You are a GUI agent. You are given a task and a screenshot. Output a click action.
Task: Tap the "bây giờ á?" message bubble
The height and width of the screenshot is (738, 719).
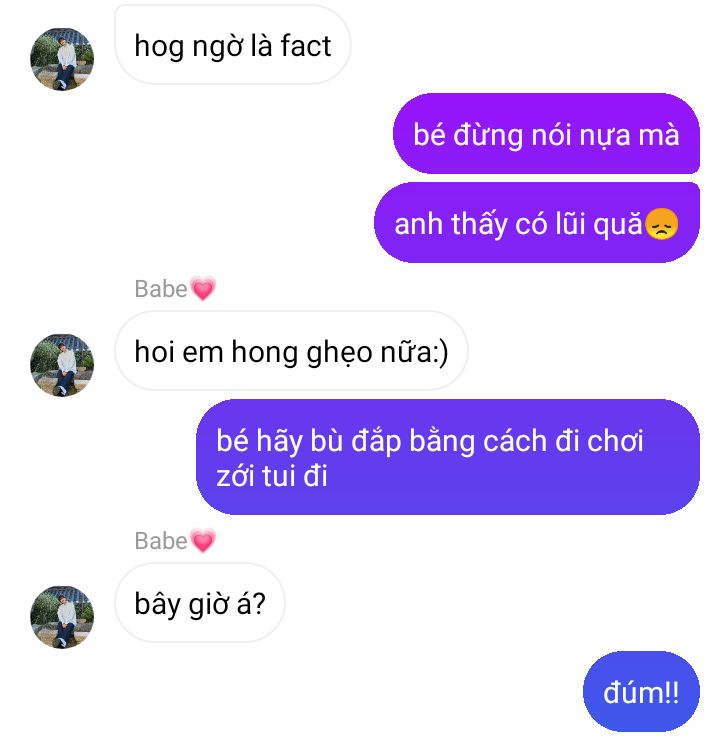[200, 603]
